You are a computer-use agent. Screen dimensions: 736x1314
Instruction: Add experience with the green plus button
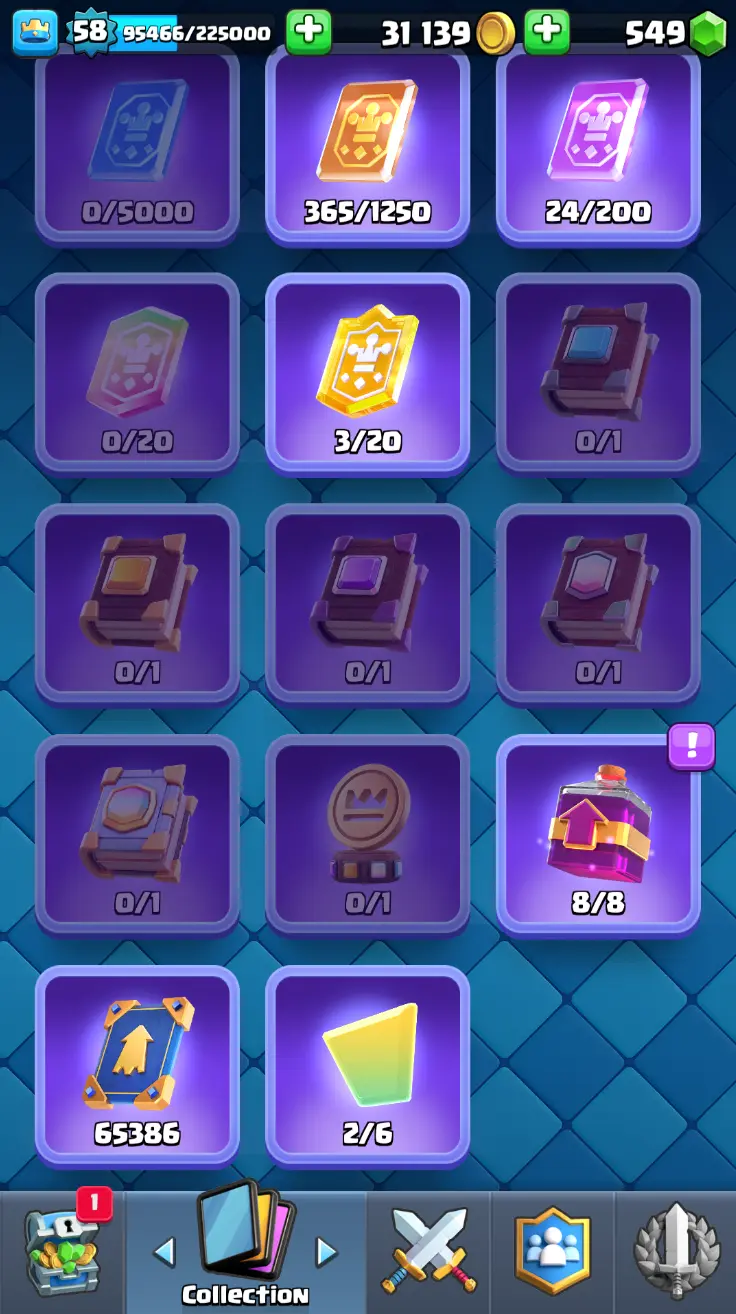tap(309, 32)
